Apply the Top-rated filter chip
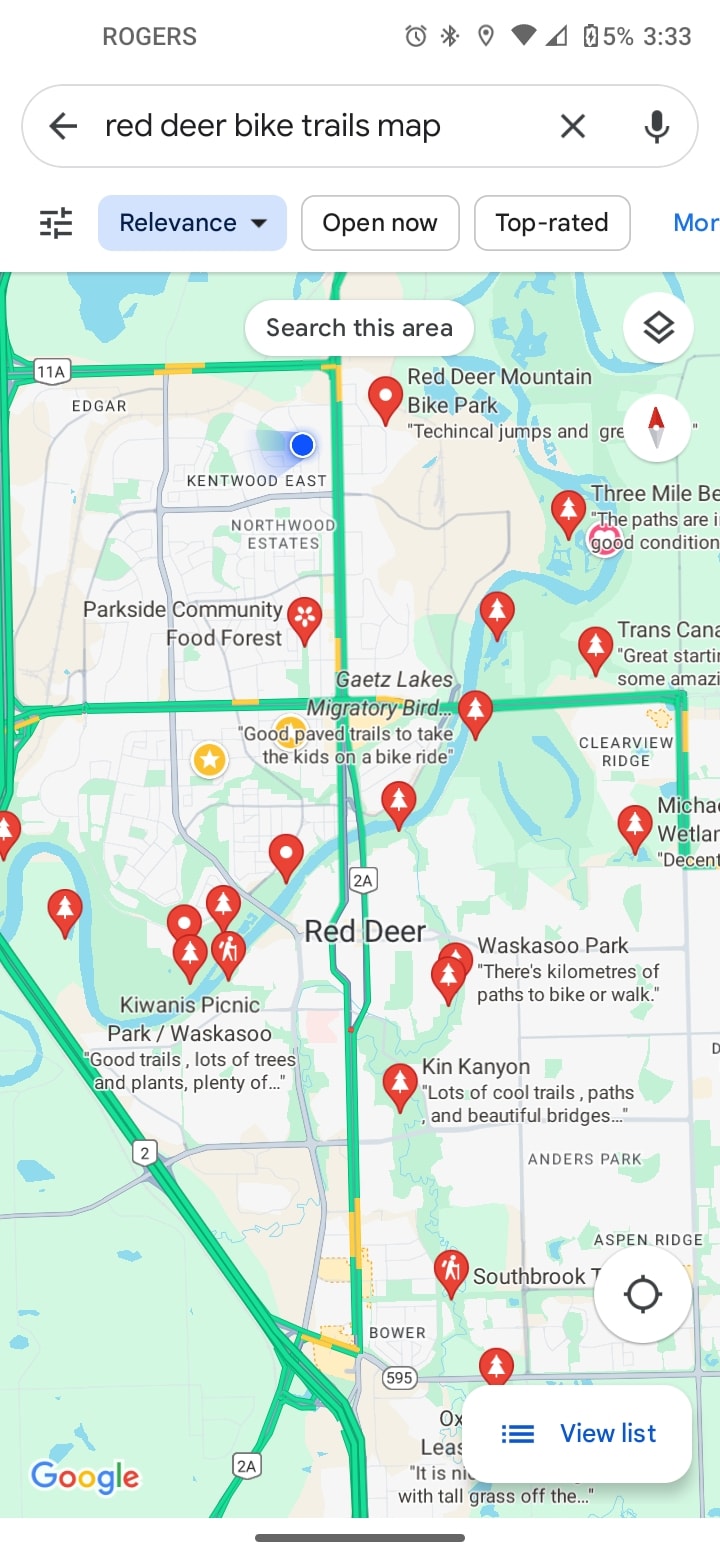This screenshot has width=720, height=1560. click(552, 222)
